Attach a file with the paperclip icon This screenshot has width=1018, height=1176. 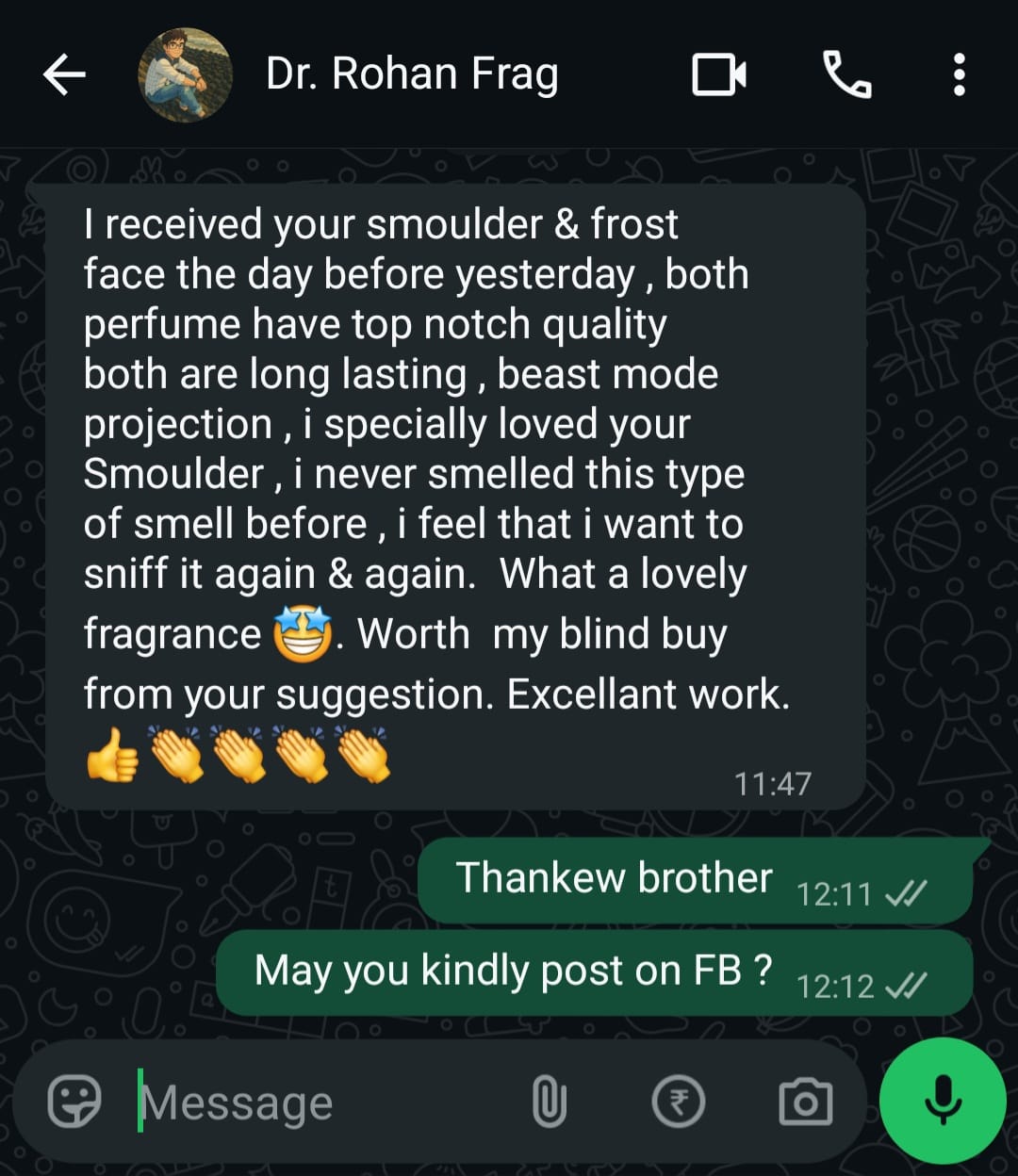click(x=549, y=1102)
